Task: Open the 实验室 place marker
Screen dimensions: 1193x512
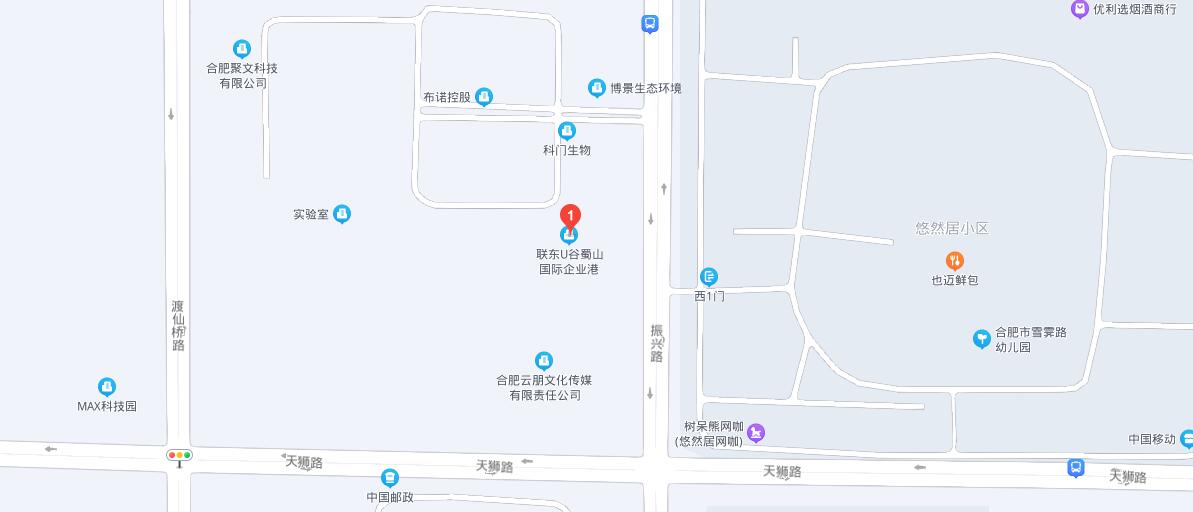Action: pos(342,213)
